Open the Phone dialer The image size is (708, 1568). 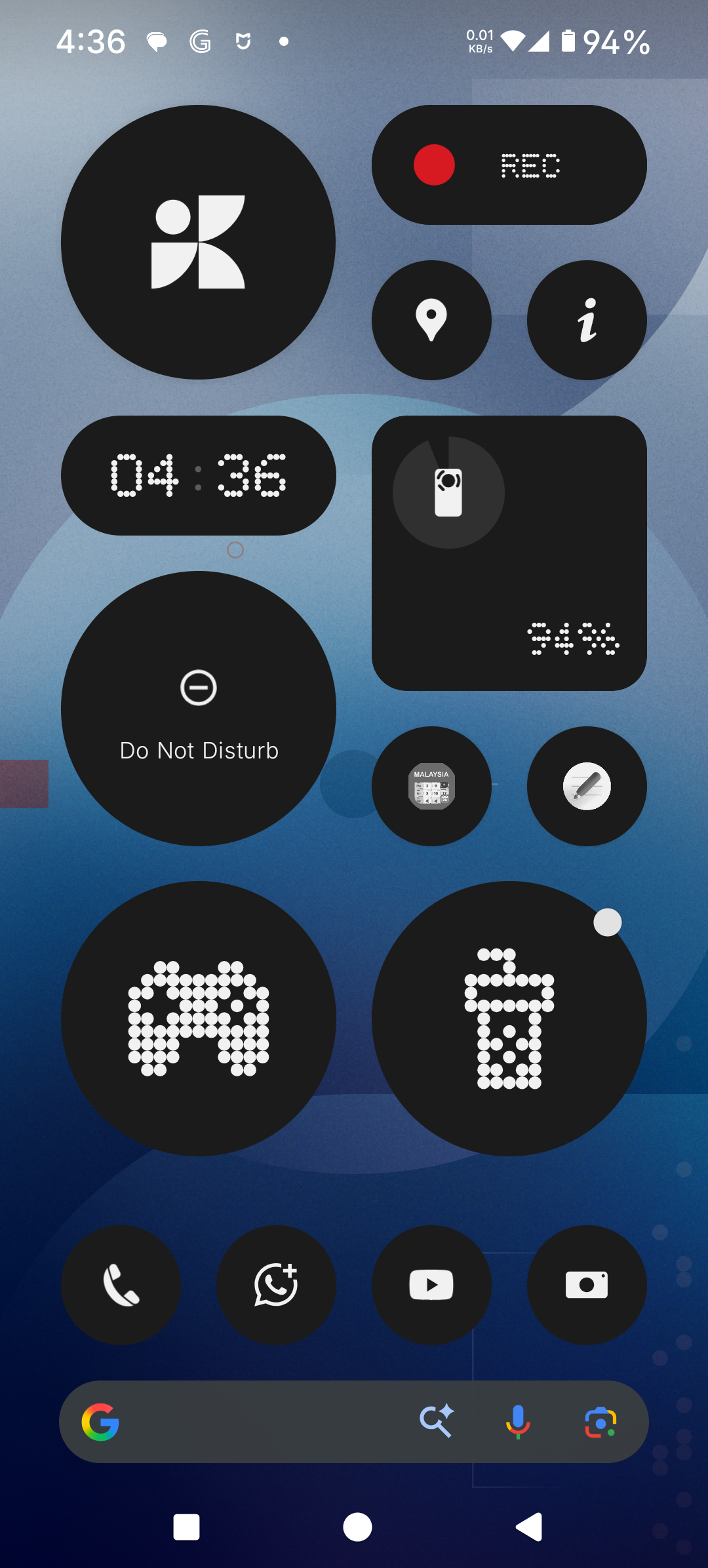click(x=121, y=1285)
